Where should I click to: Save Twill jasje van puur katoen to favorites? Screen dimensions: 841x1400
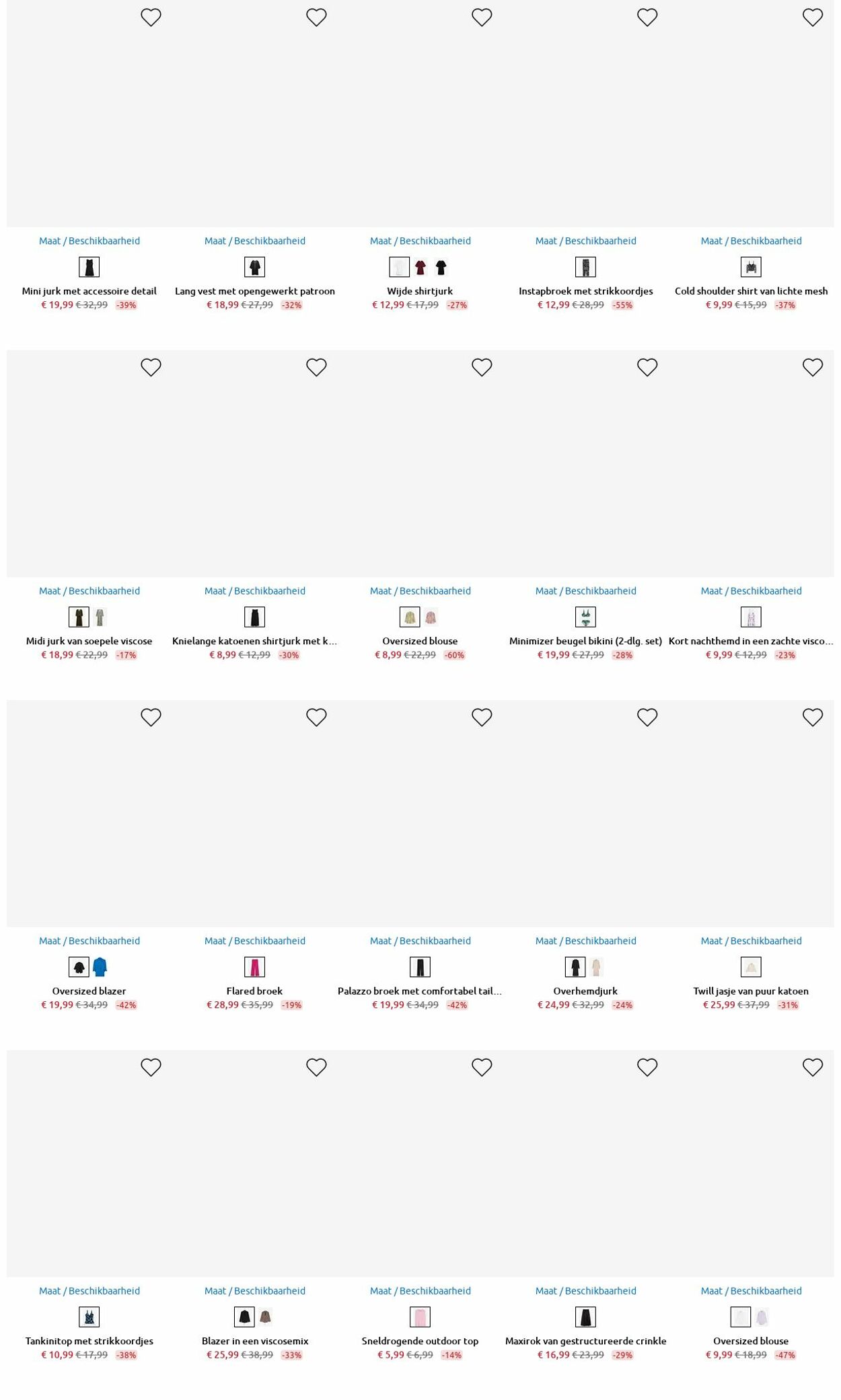pos(813,717)
